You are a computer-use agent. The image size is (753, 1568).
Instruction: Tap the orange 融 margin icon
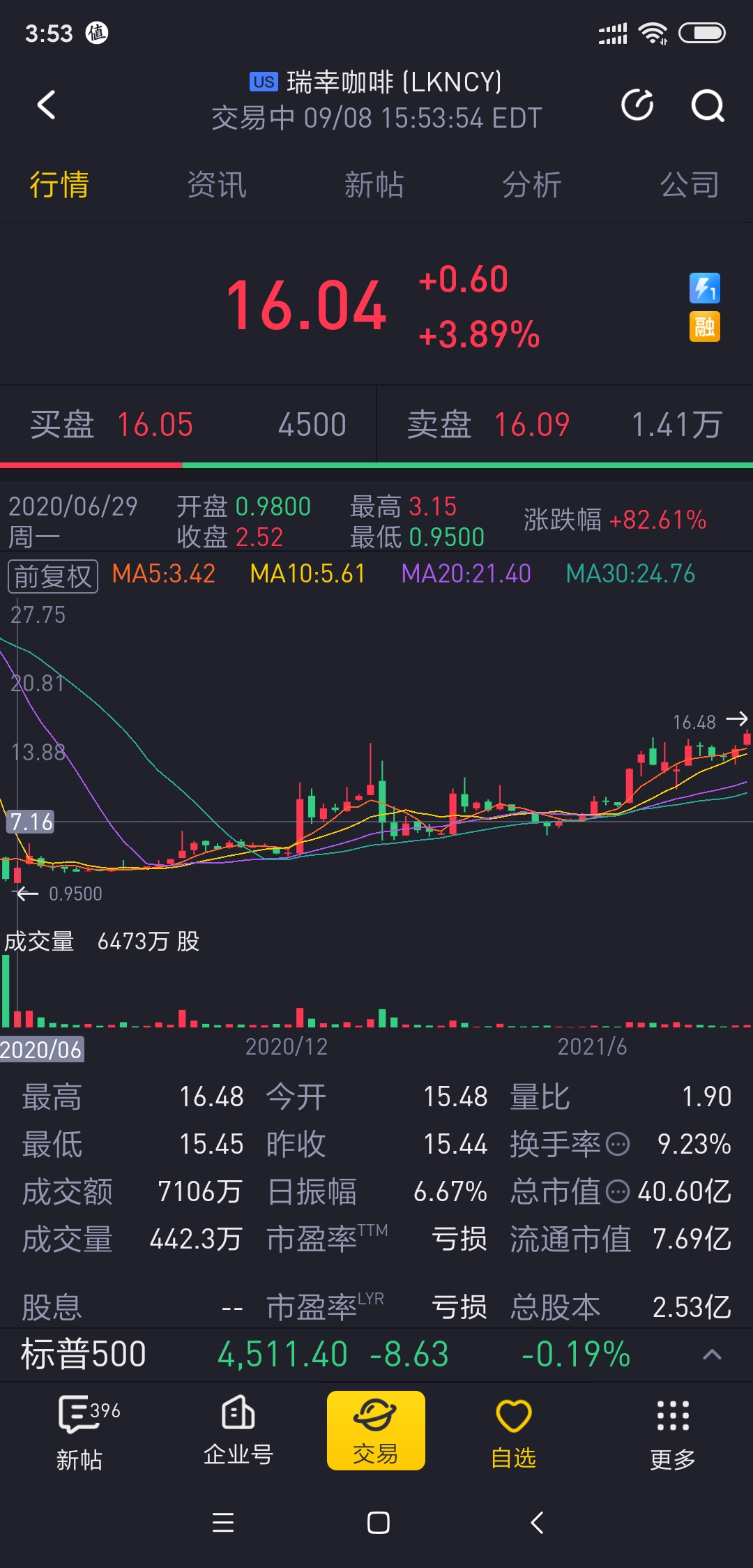point(704,327)
